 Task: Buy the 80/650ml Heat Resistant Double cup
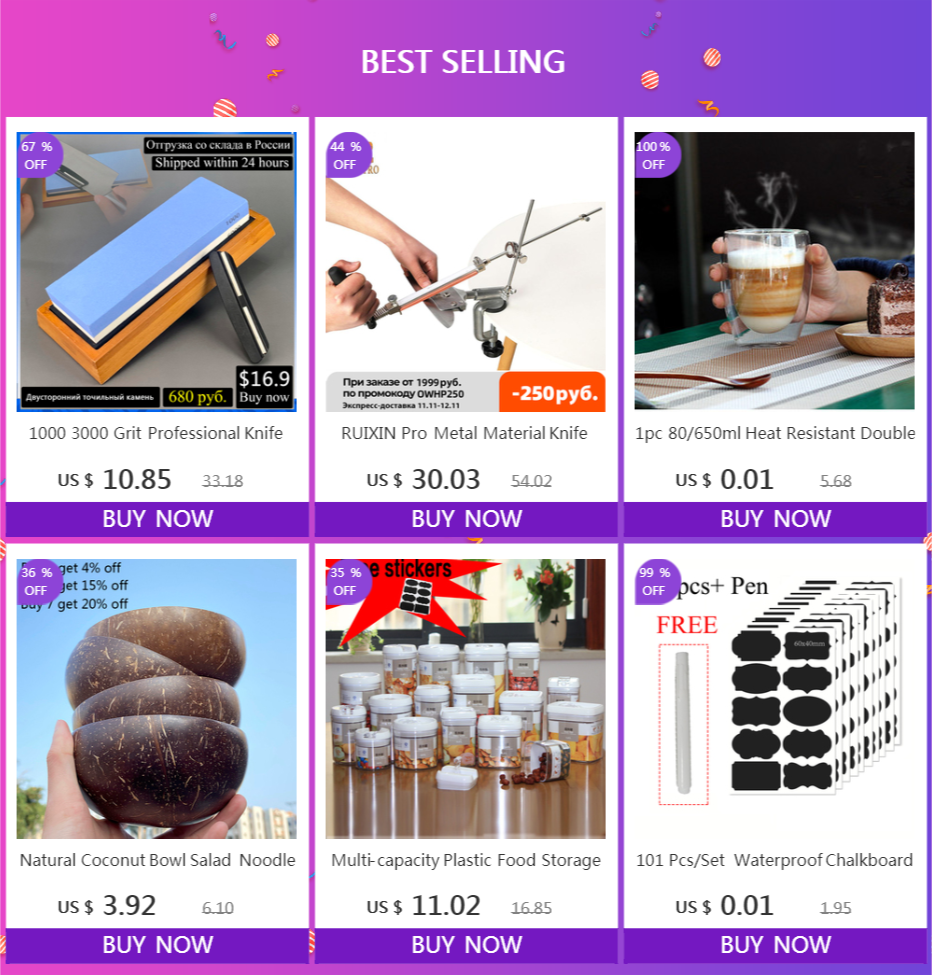[775, 519]
